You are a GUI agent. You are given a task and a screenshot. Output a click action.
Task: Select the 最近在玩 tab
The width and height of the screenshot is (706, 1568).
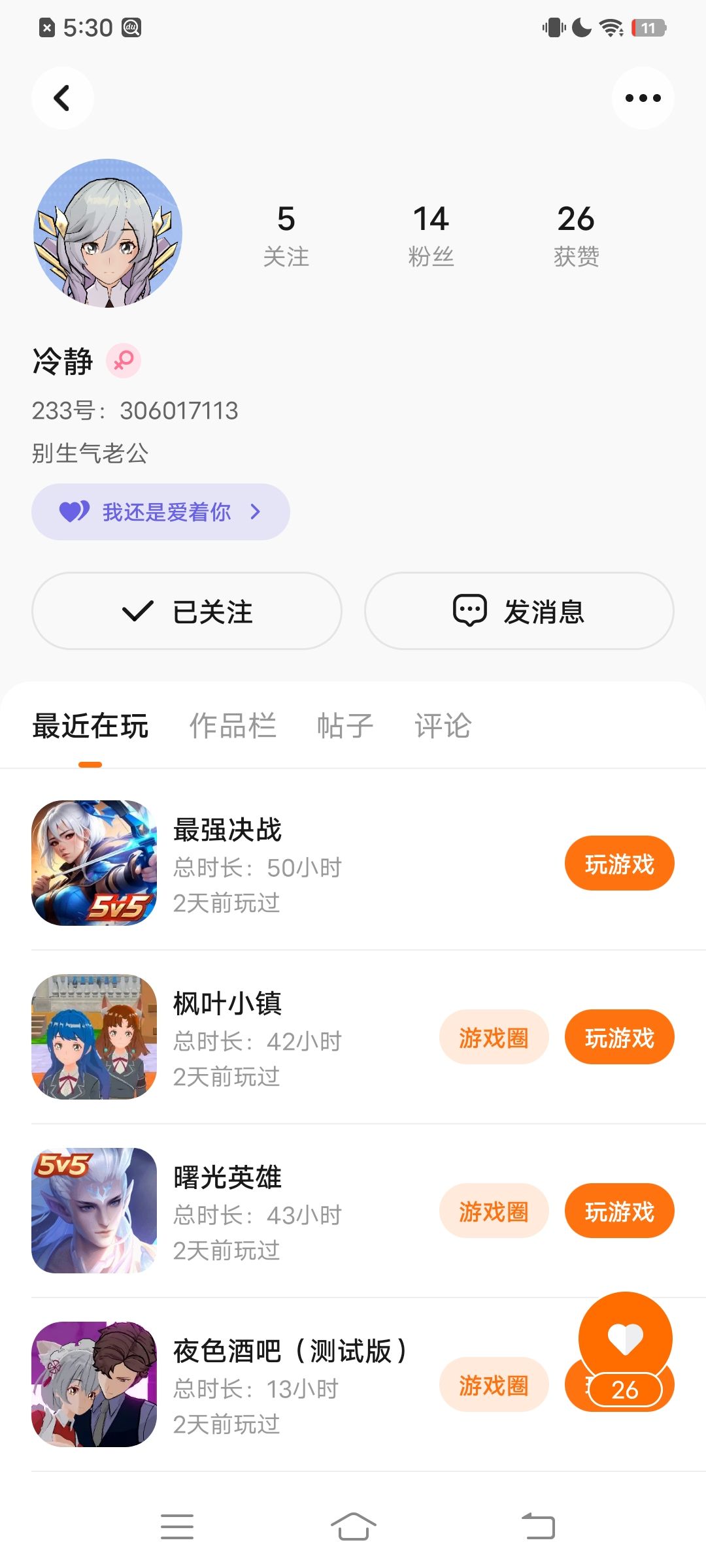point(90,726)
